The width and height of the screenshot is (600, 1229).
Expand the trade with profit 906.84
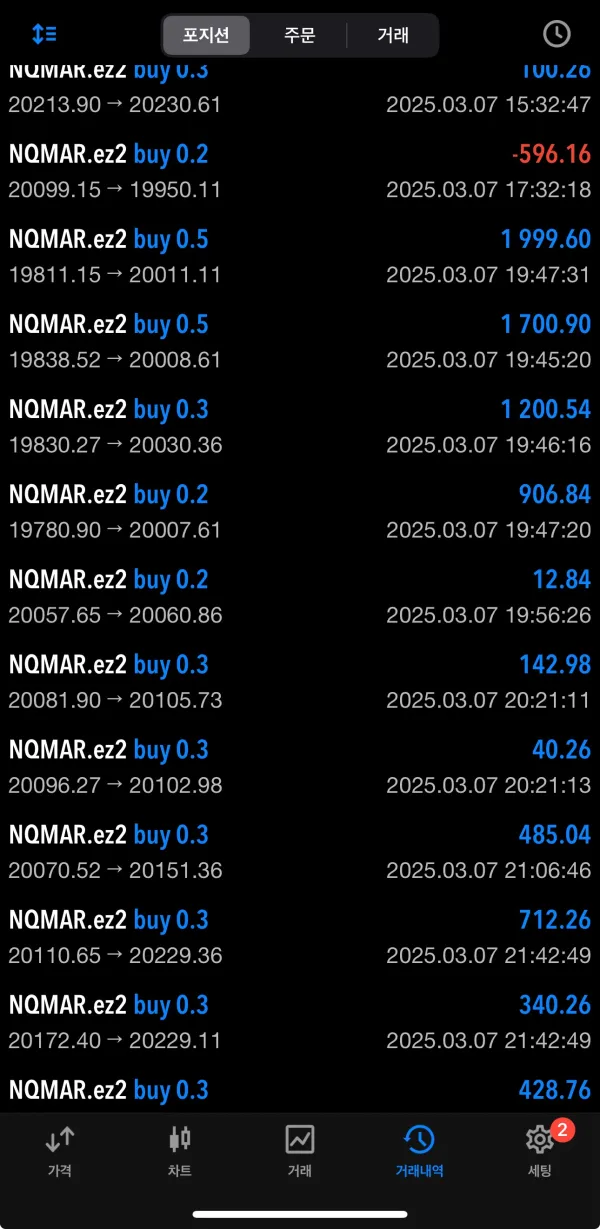click(300, 511)
